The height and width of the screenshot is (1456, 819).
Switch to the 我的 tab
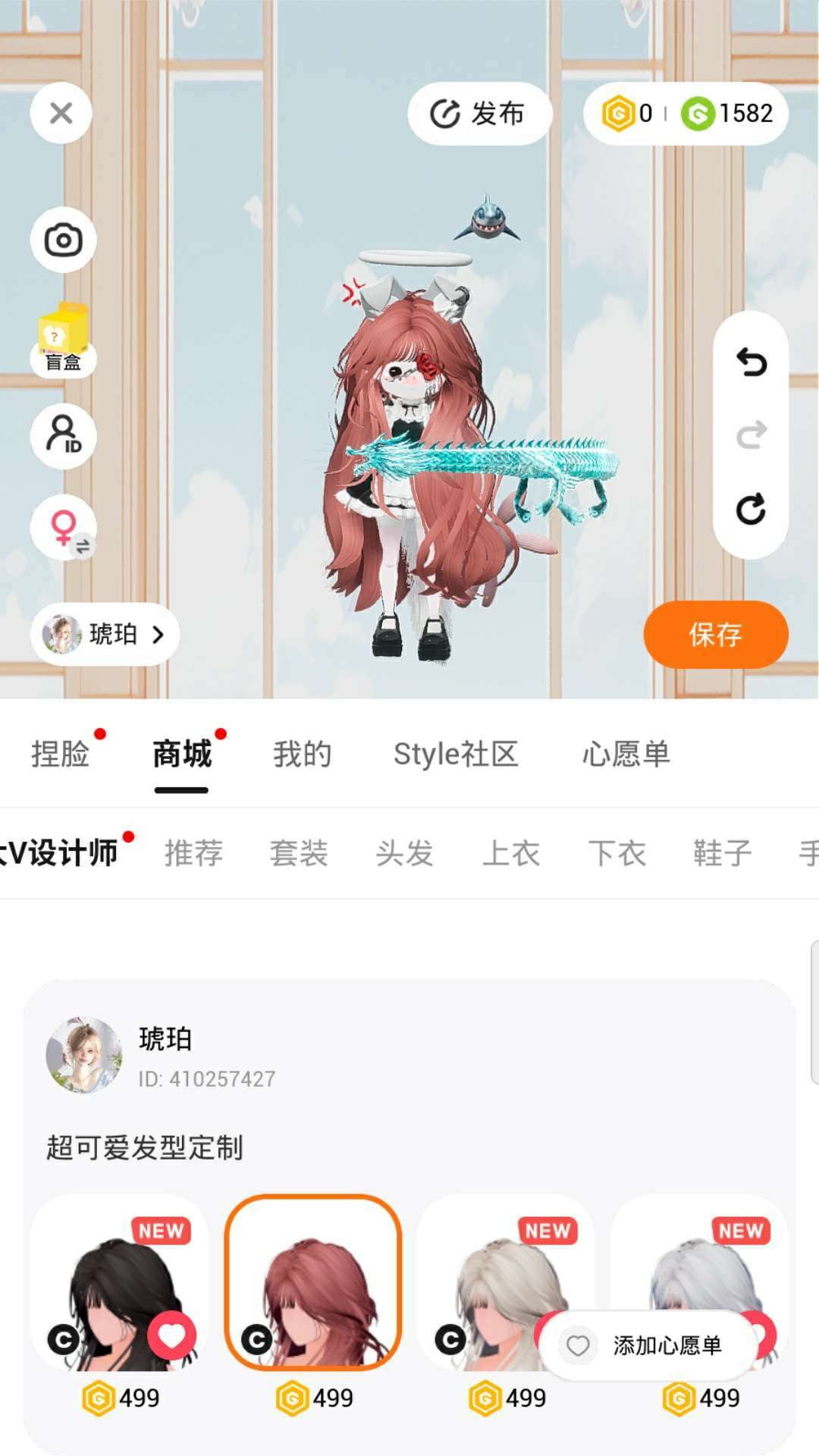coord(302,754)
